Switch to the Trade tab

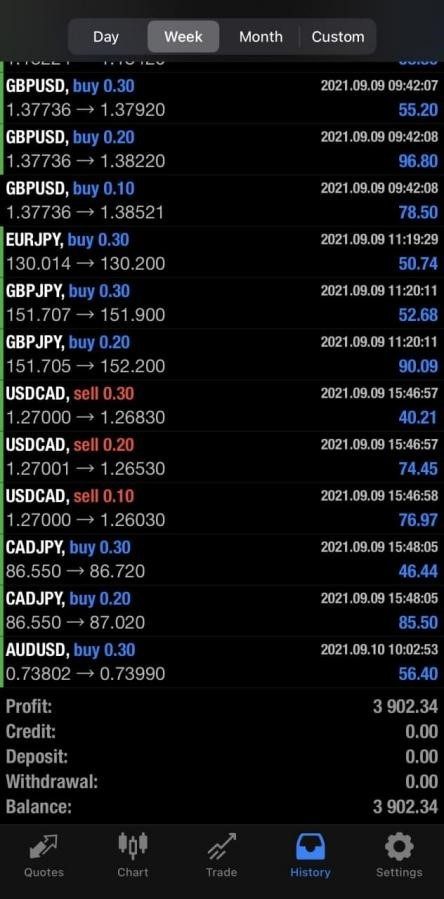221,855
